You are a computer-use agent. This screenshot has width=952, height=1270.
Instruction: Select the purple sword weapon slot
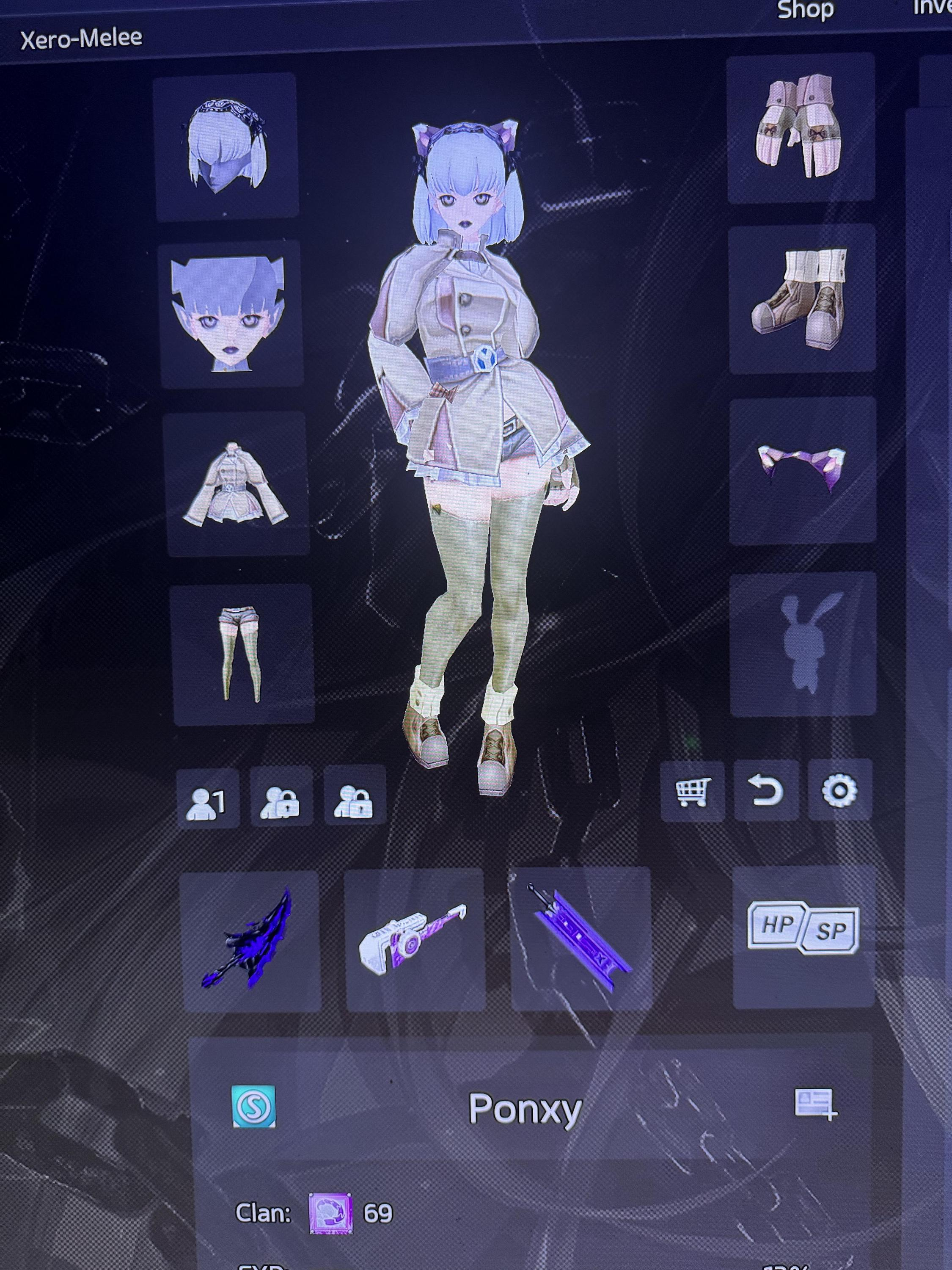pos(580,939)
